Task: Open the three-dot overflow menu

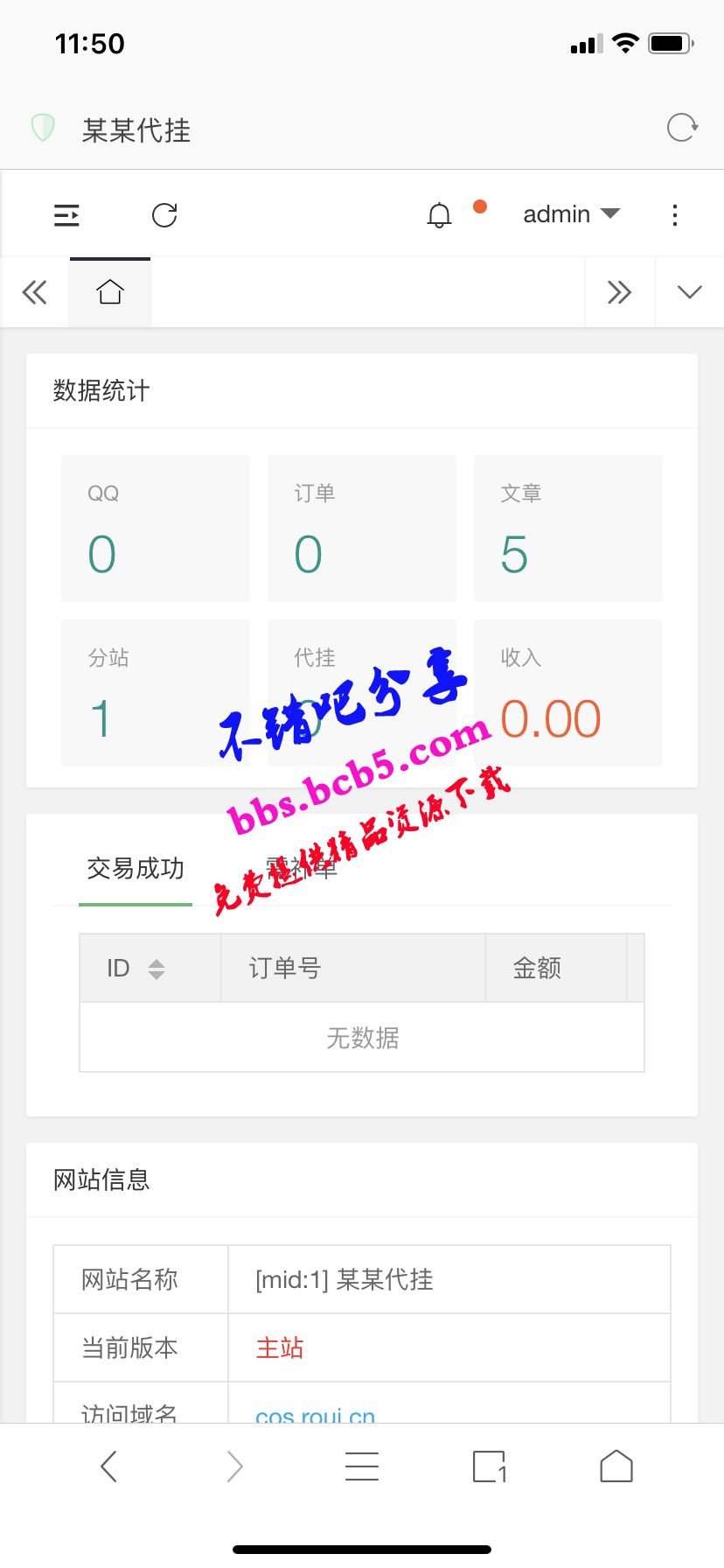Action: [x=674, y=215]
